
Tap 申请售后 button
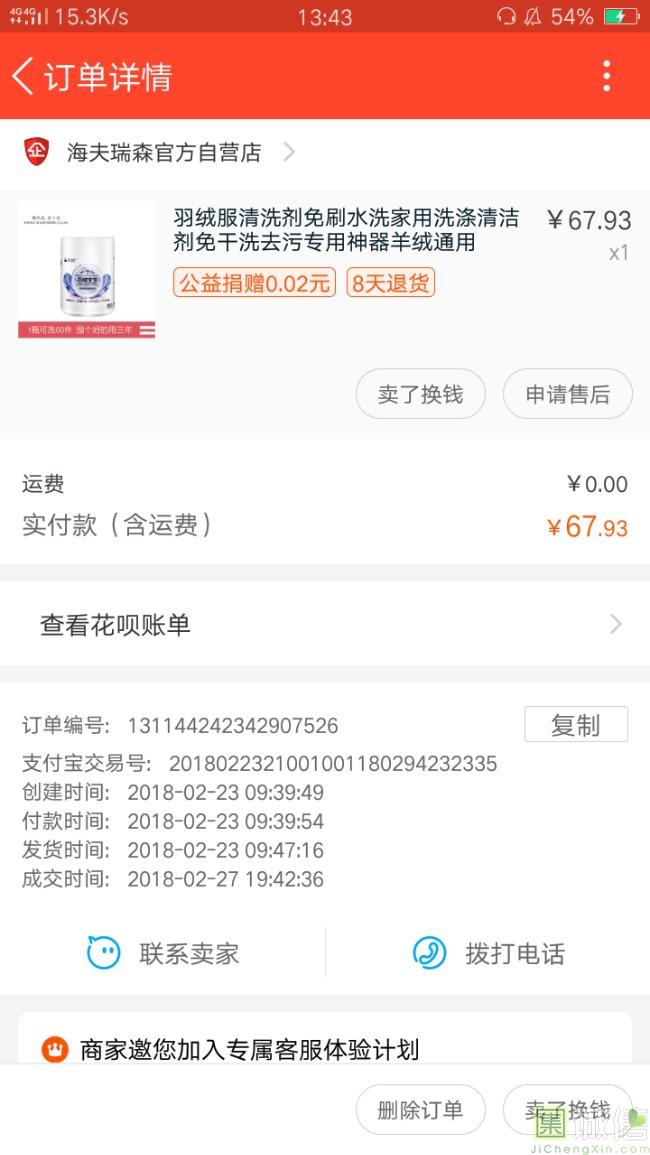[x=567, y=394]
